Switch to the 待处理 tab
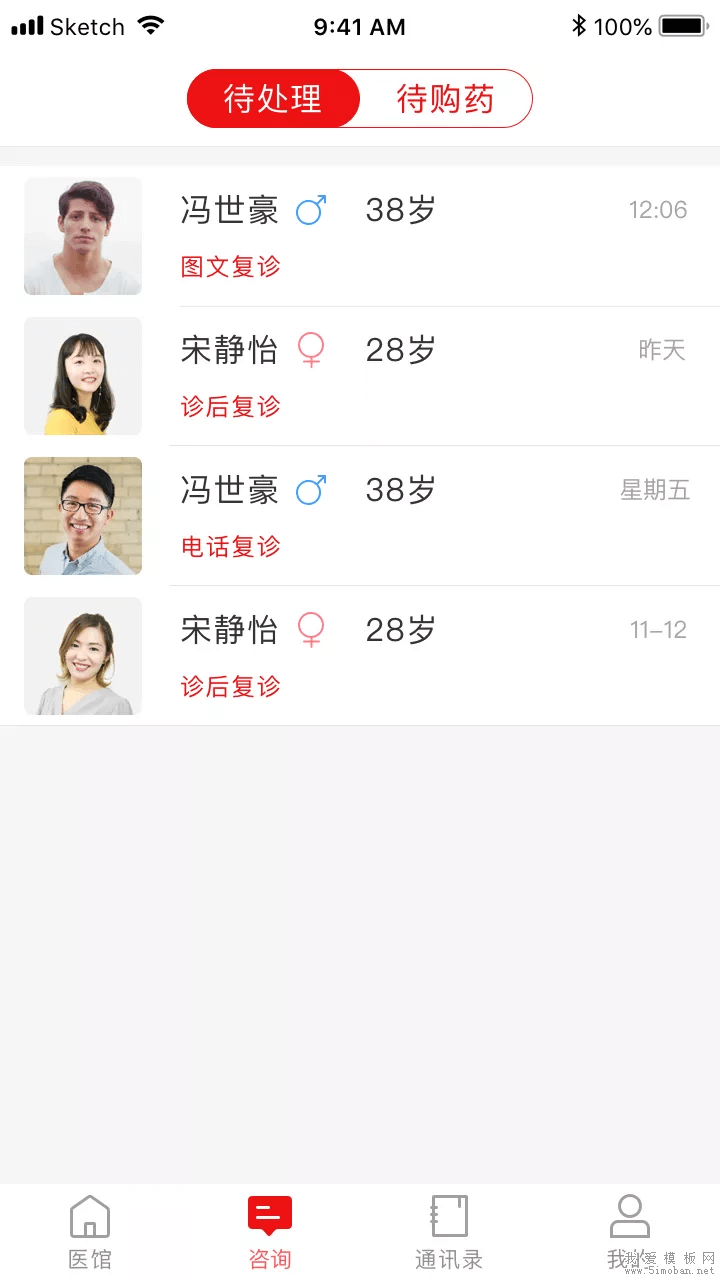Viewport: 720px width, 1280px height. coord(272,99)
